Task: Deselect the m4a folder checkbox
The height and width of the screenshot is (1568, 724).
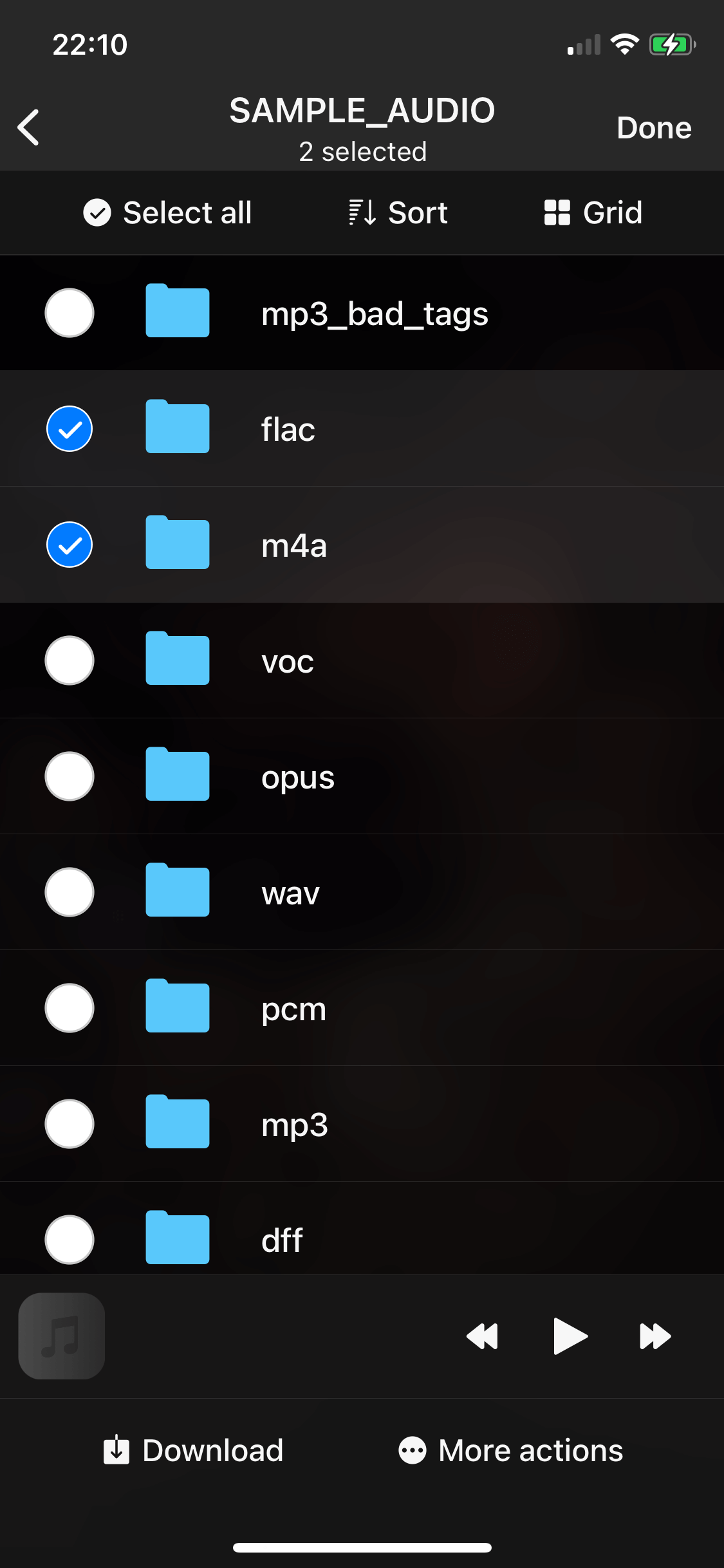Action: [70, 544]
